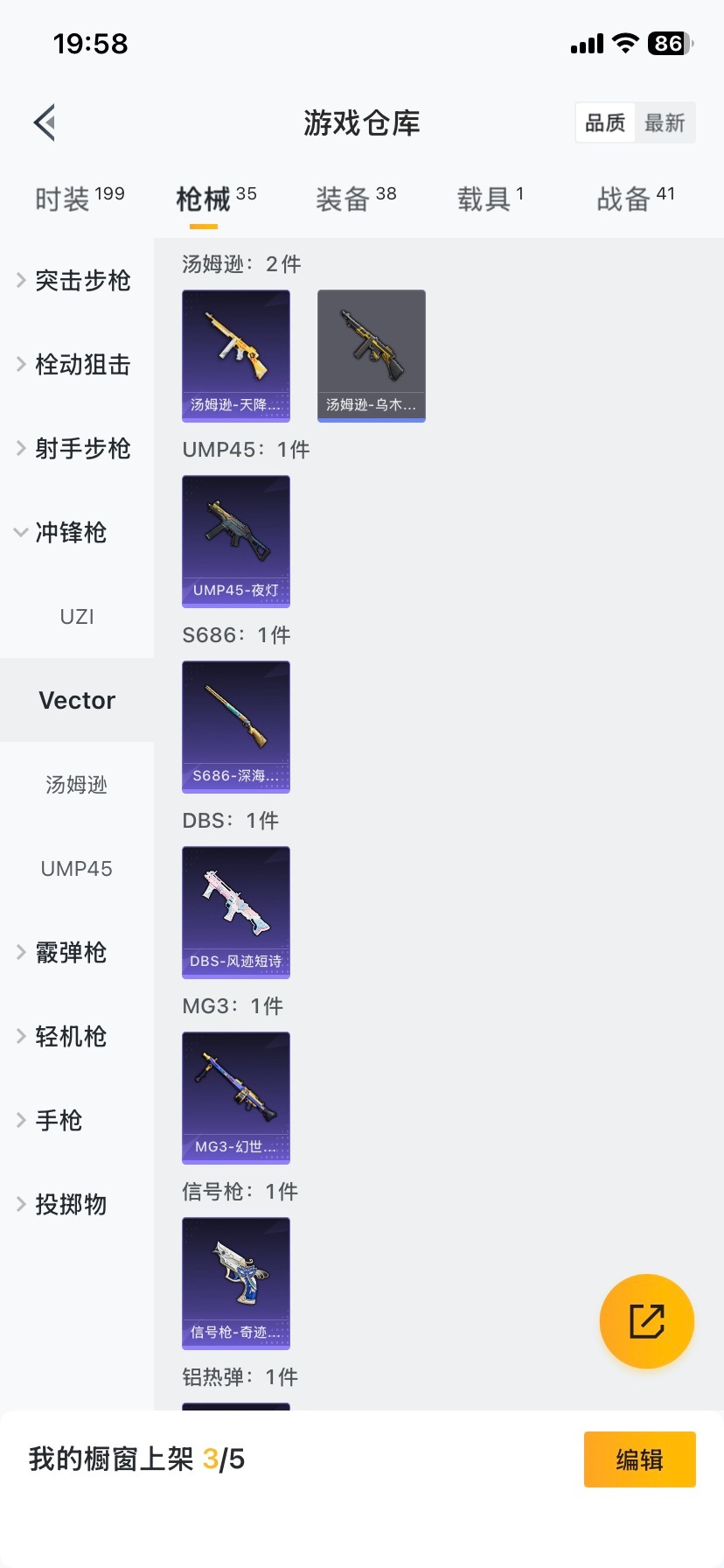Open 我的橱窗上架 showcase link
Screen dimensions: 724x1568
point(136,1459)
